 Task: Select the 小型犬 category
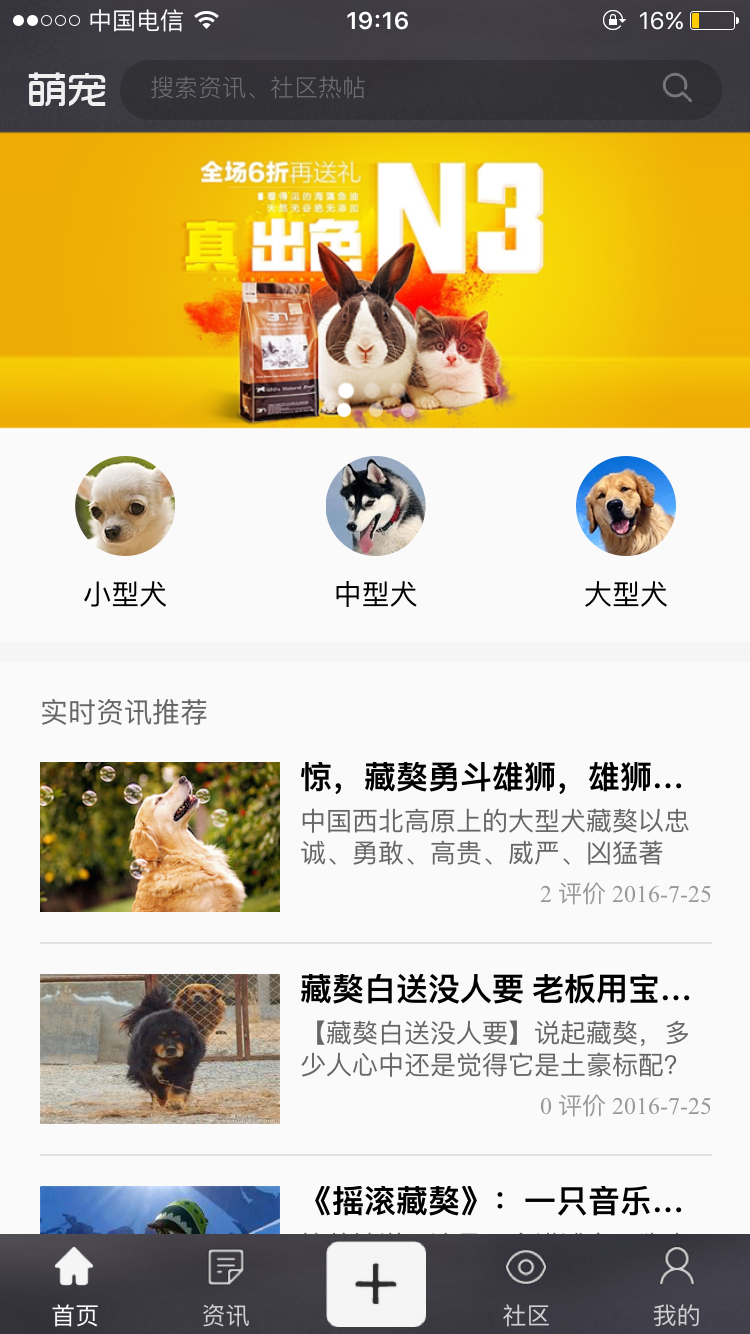tap(125, 530)
